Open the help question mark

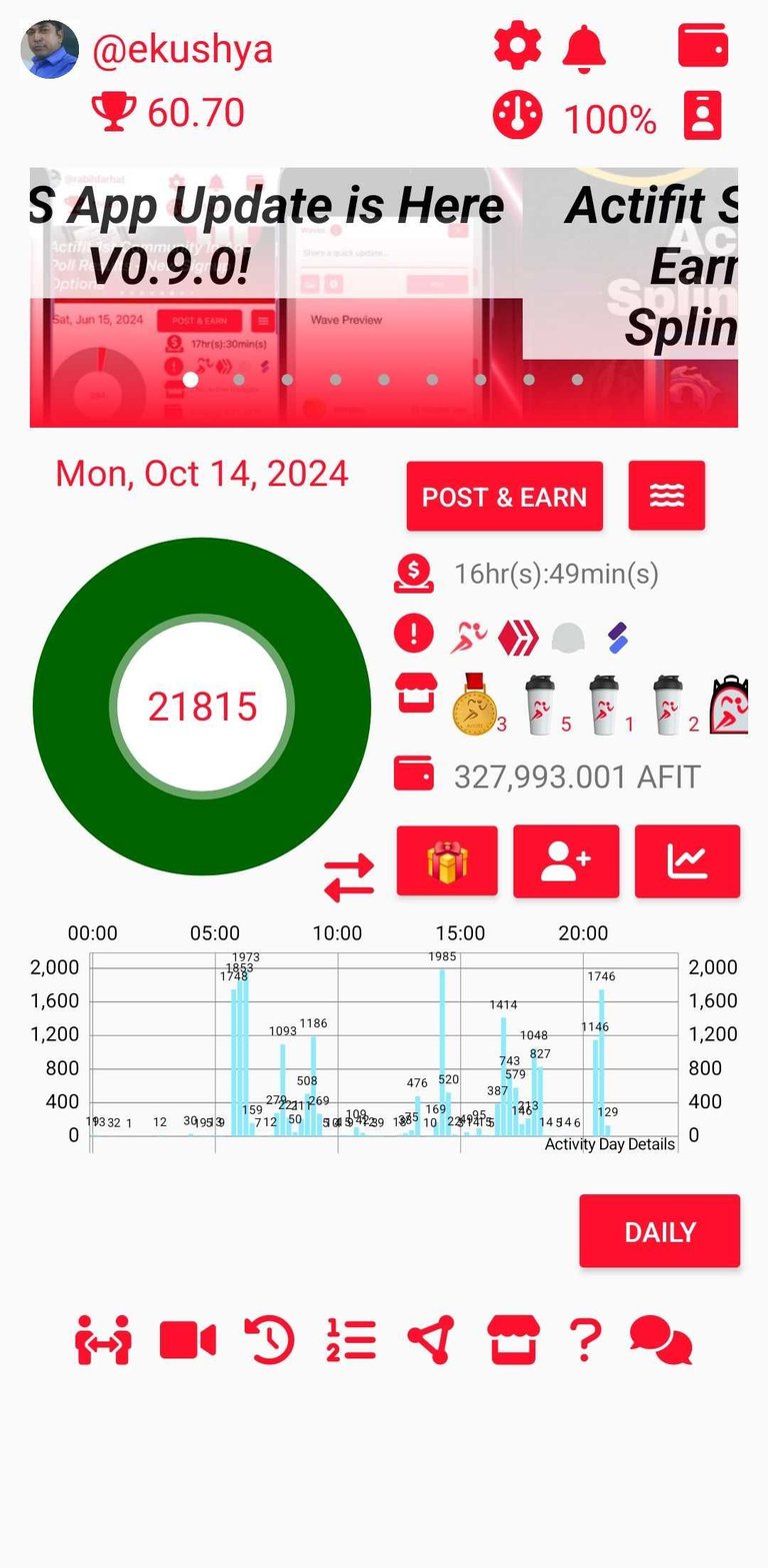tap(586, 1340)
